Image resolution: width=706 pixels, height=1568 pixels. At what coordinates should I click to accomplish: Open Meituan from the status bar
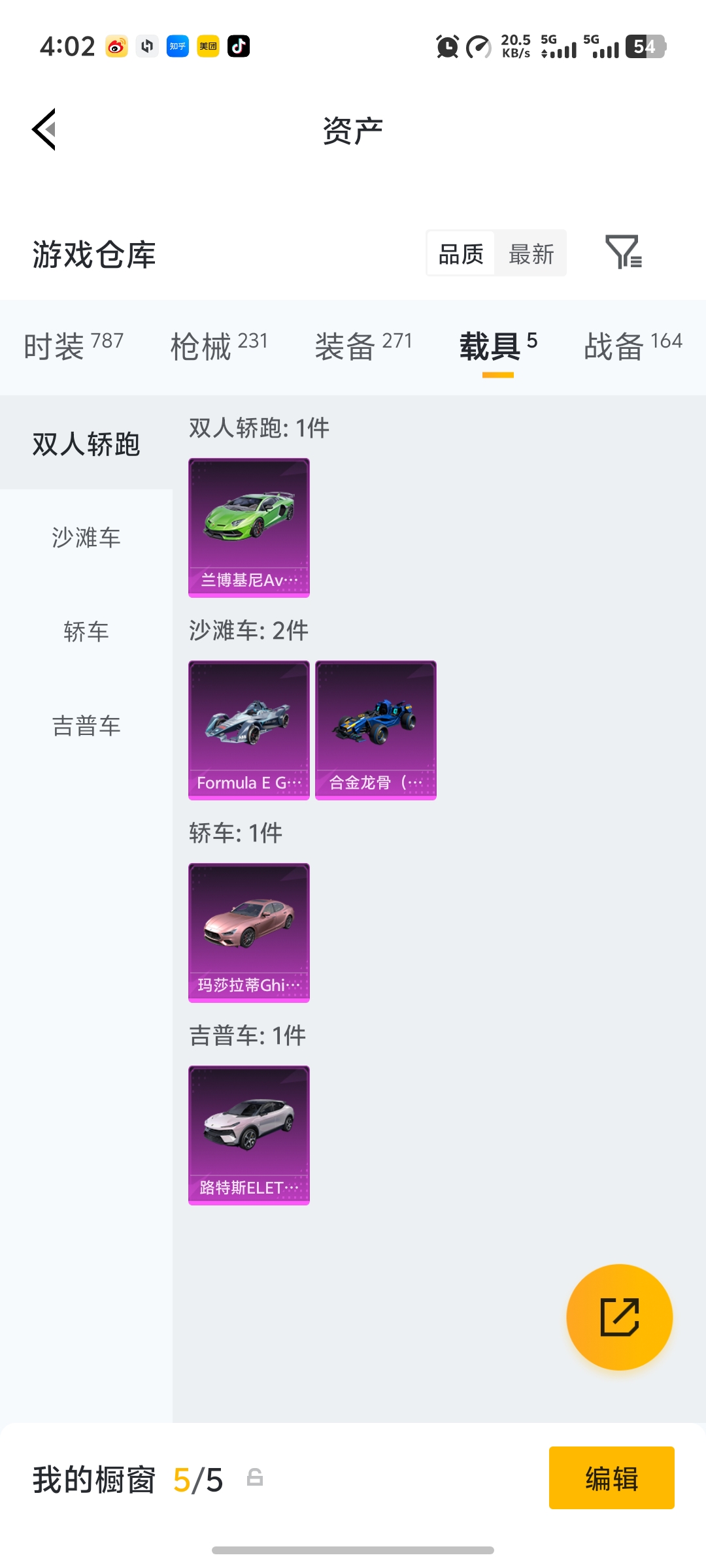click(x=207, y=46)
